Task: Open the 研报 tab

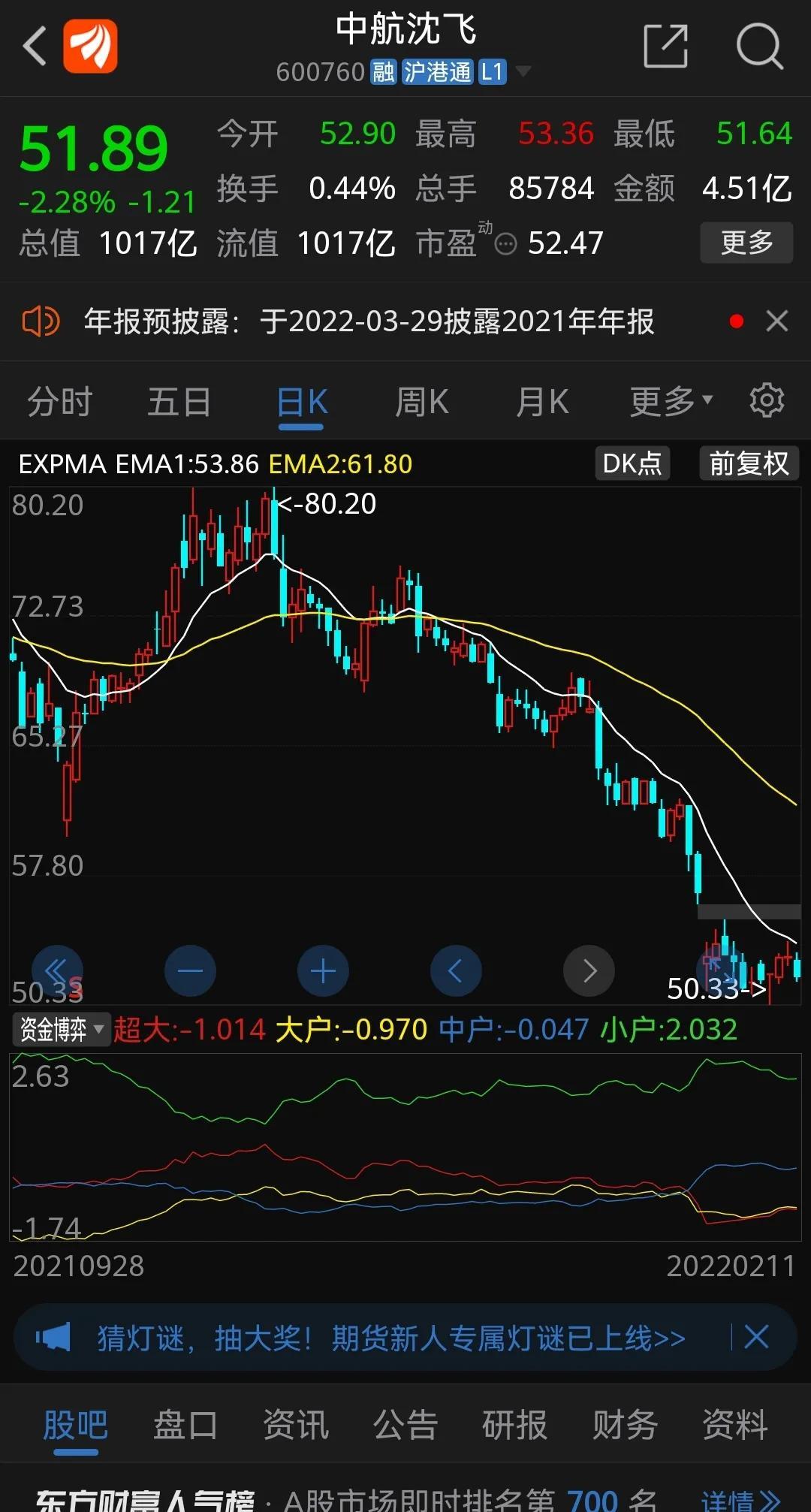Action: point(514,1425)
